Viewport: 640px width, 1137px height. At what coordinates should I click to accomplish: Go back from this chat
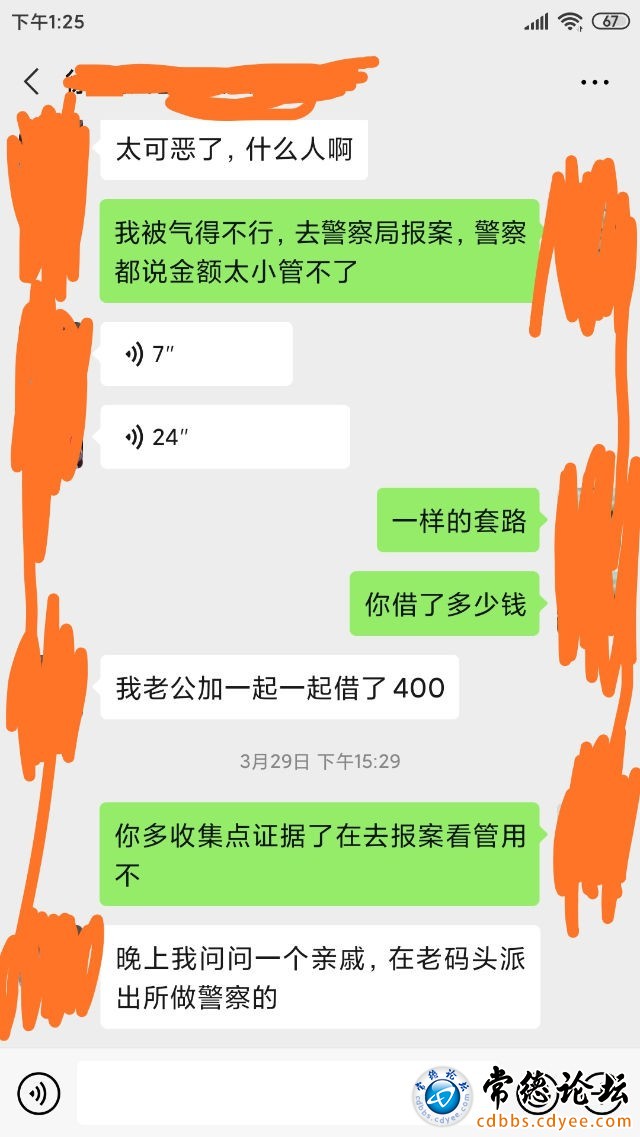(32, 82)
